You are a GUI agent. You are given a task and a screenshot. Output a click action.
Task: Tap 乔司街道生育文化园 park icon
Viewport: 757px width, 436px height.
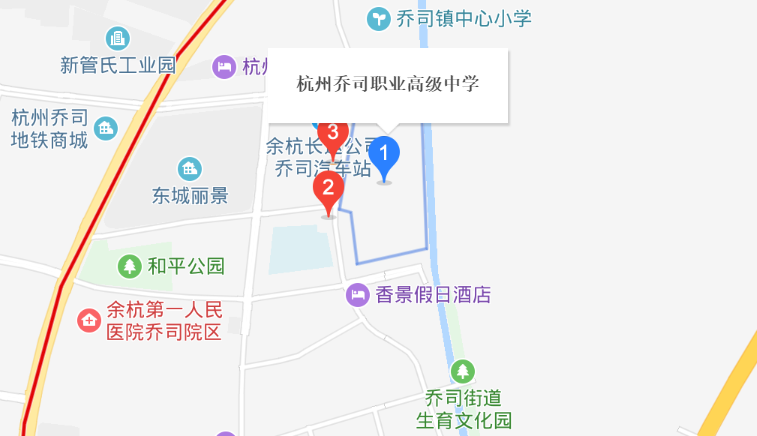click(x=462, y=372)
